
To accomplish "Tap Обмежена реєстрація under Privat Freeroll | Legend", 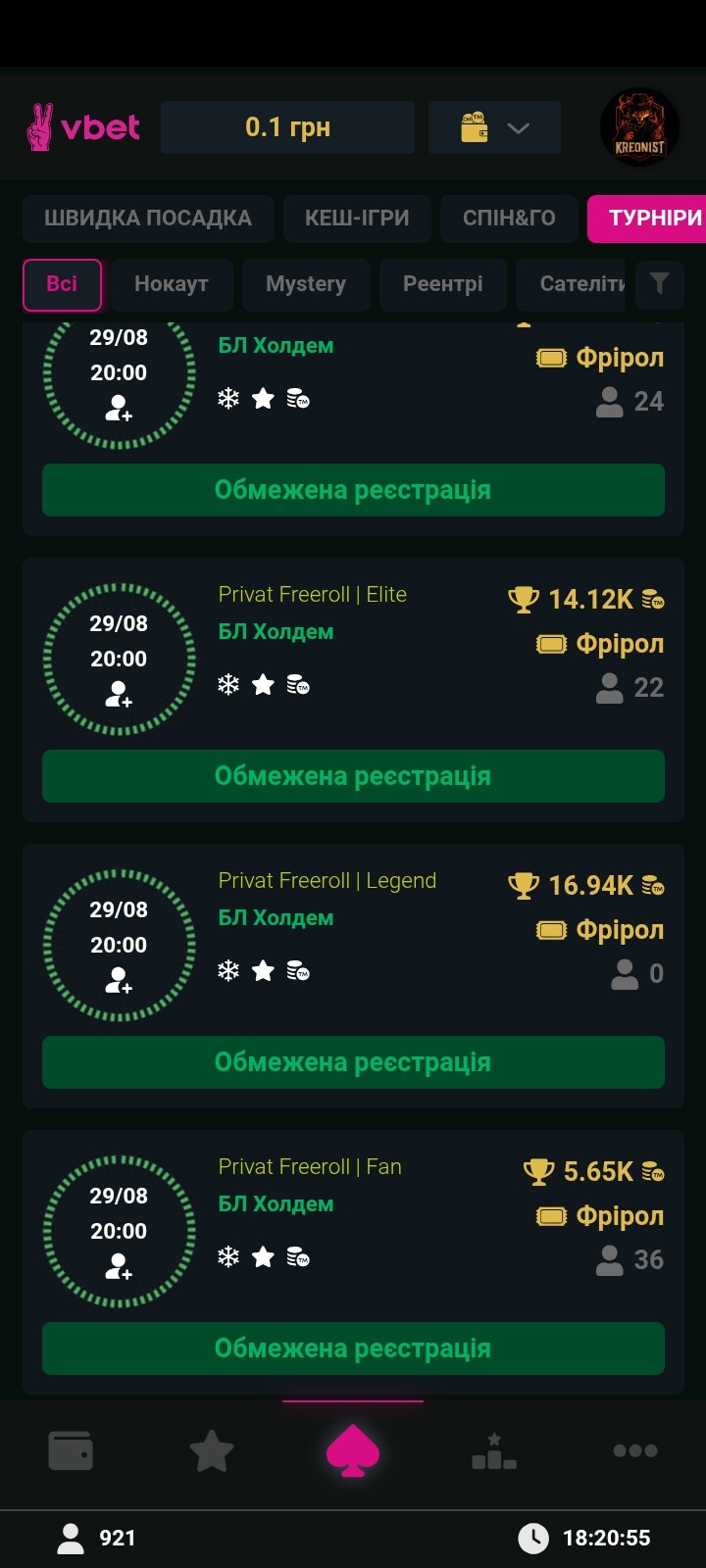I will point(353,1062).
